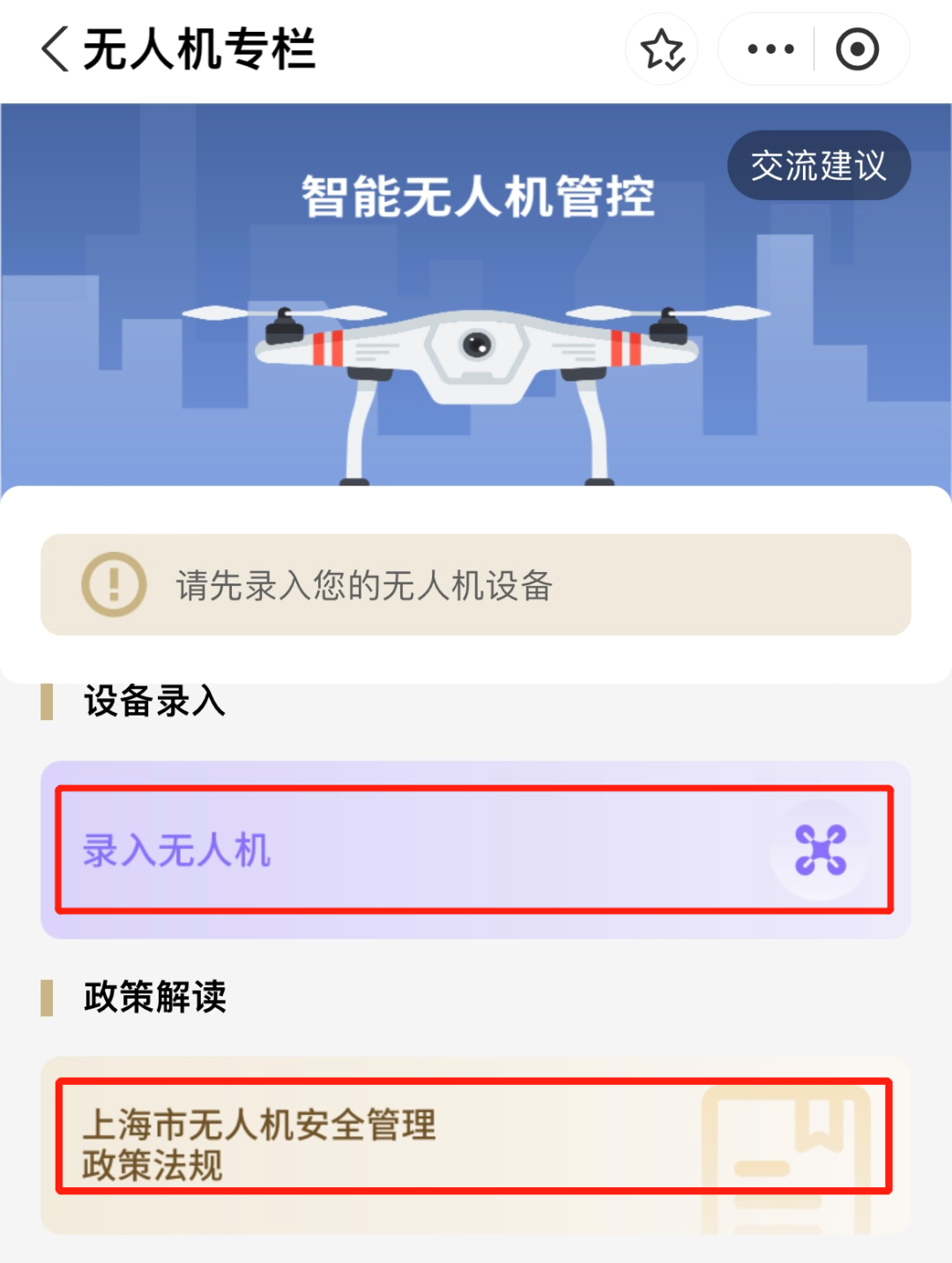Screen dimensions: 952x1263
Task: Open the 交流建议 feedback button
Action: [x=818, y=164]
